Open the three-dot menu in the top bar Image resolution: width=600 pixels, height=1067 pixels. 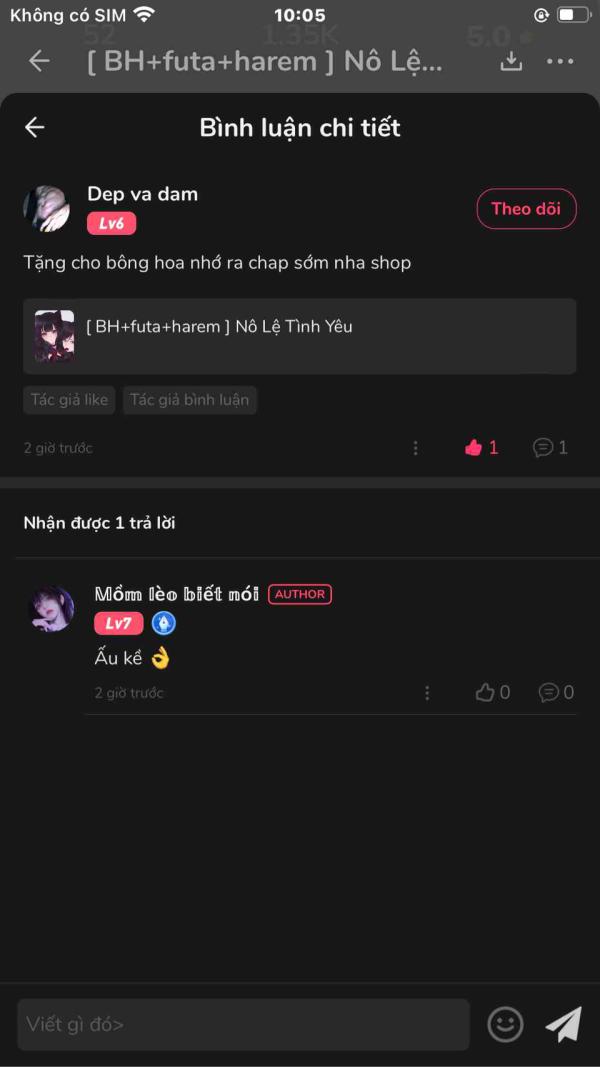coord(560,61)
